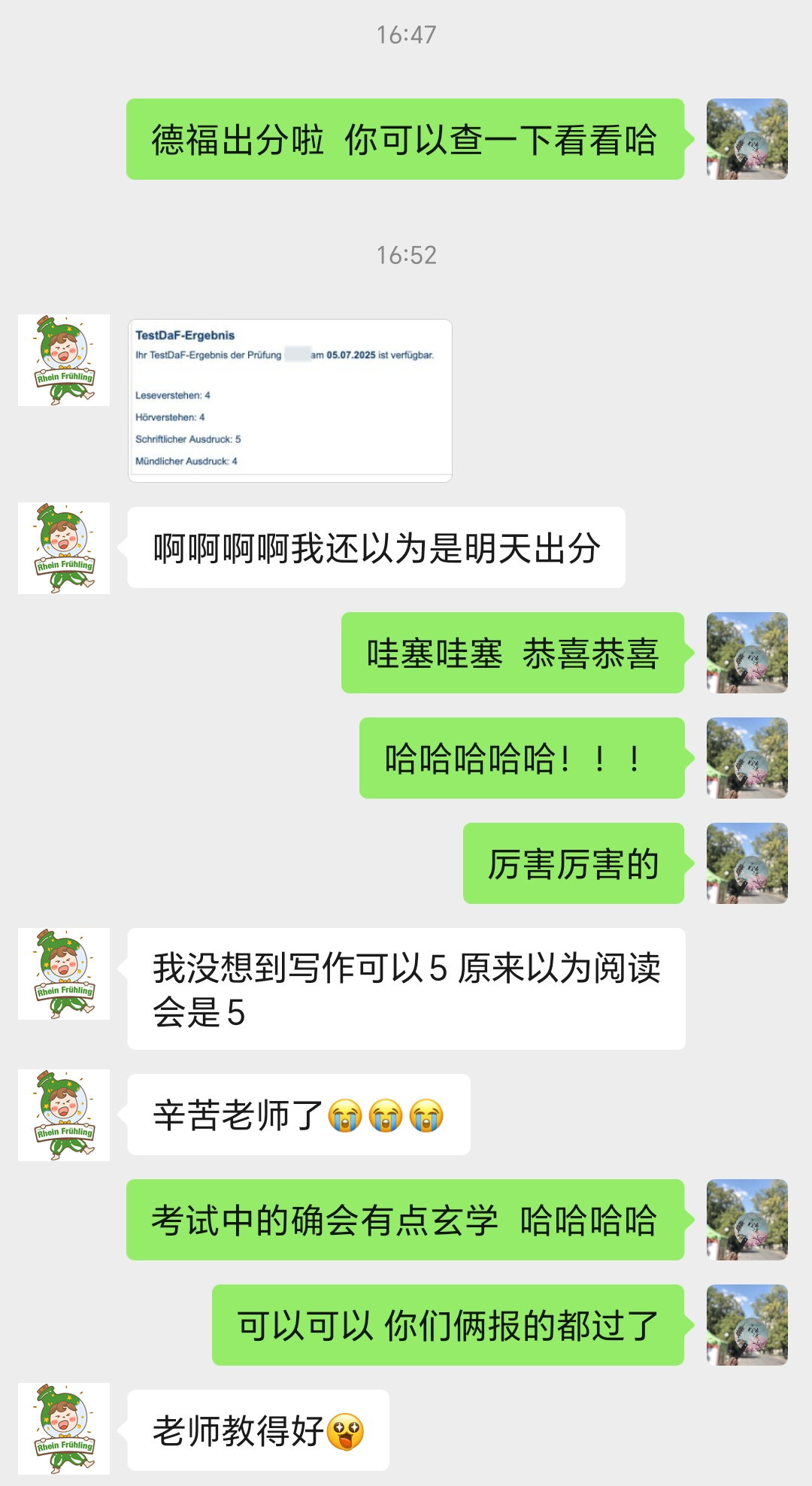View profile from avatar beside 厉害厉害的
The height and width of the screenshot is (1486, 812).
click(x=747, y=863)
